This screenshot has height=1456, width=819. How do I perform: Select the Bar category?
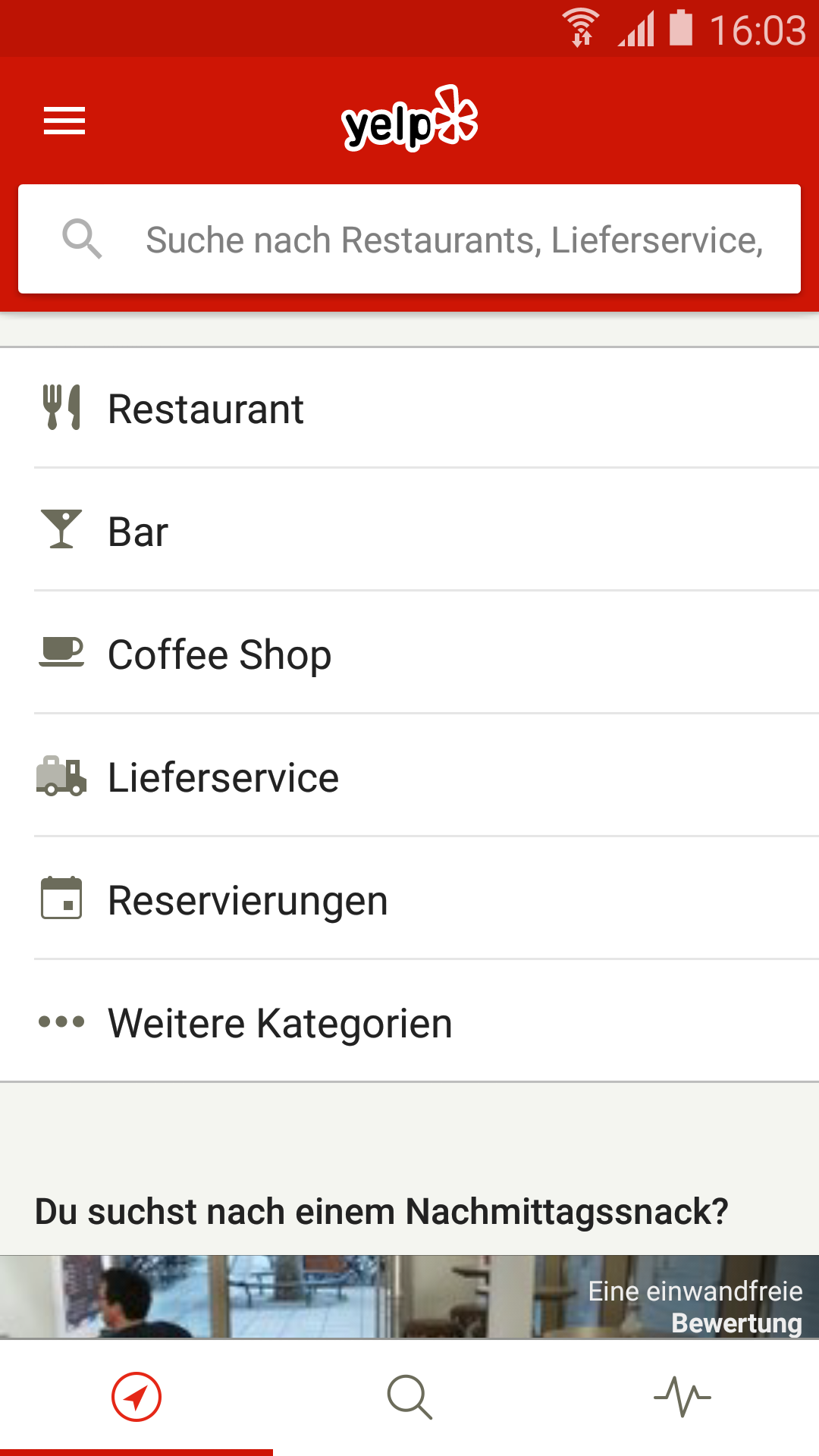[409, 530]
